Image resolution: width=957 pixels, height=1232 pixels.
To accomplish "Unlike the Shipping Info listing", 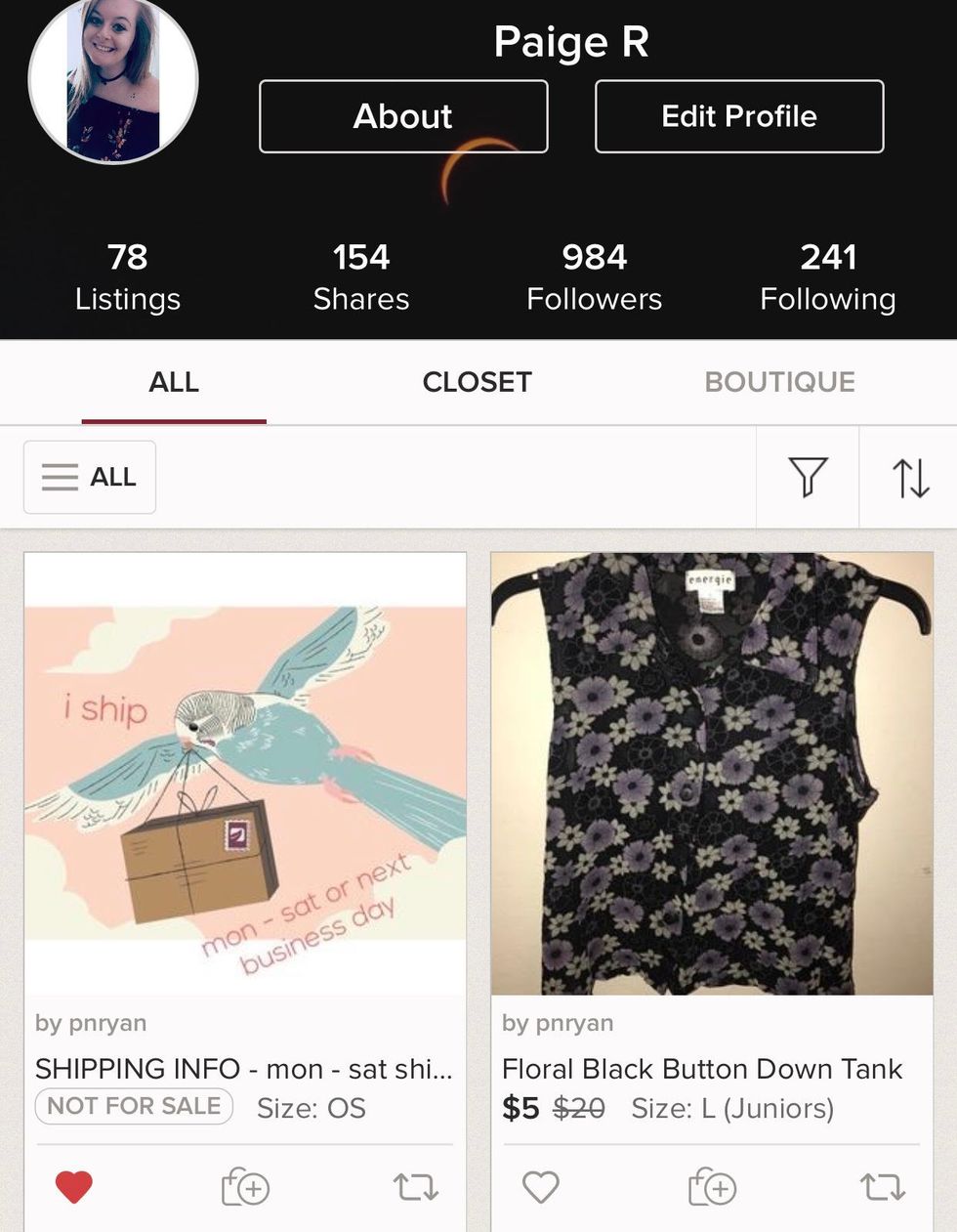I will (x=74, y=1187).
